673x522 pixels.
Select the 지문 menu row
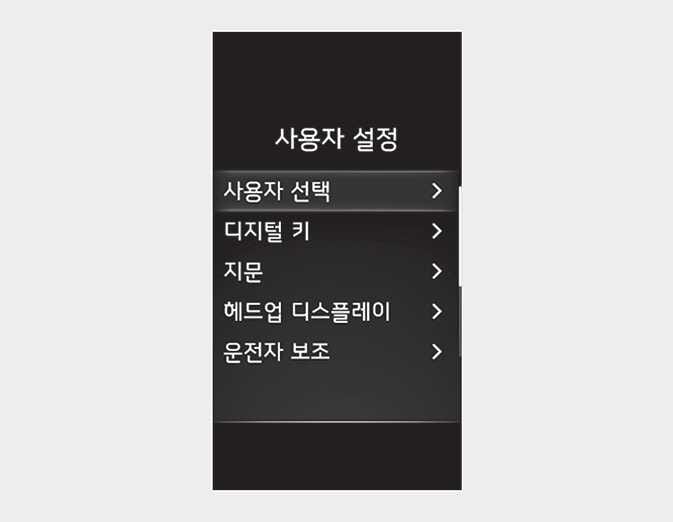(335, 271)
